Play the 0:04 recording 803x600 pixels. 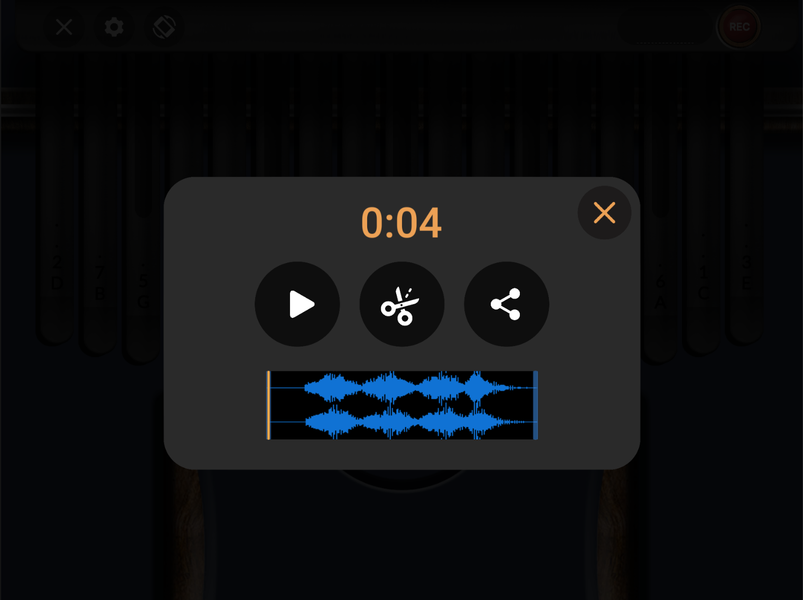[298, 304]
